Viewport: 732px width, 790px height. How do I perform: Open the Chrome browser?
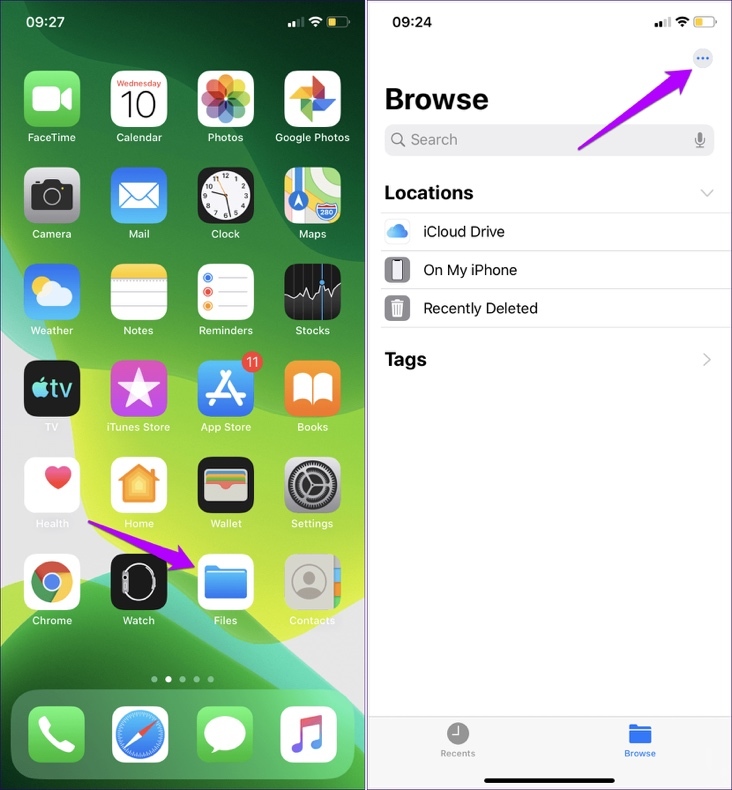[x=52, y=582]
